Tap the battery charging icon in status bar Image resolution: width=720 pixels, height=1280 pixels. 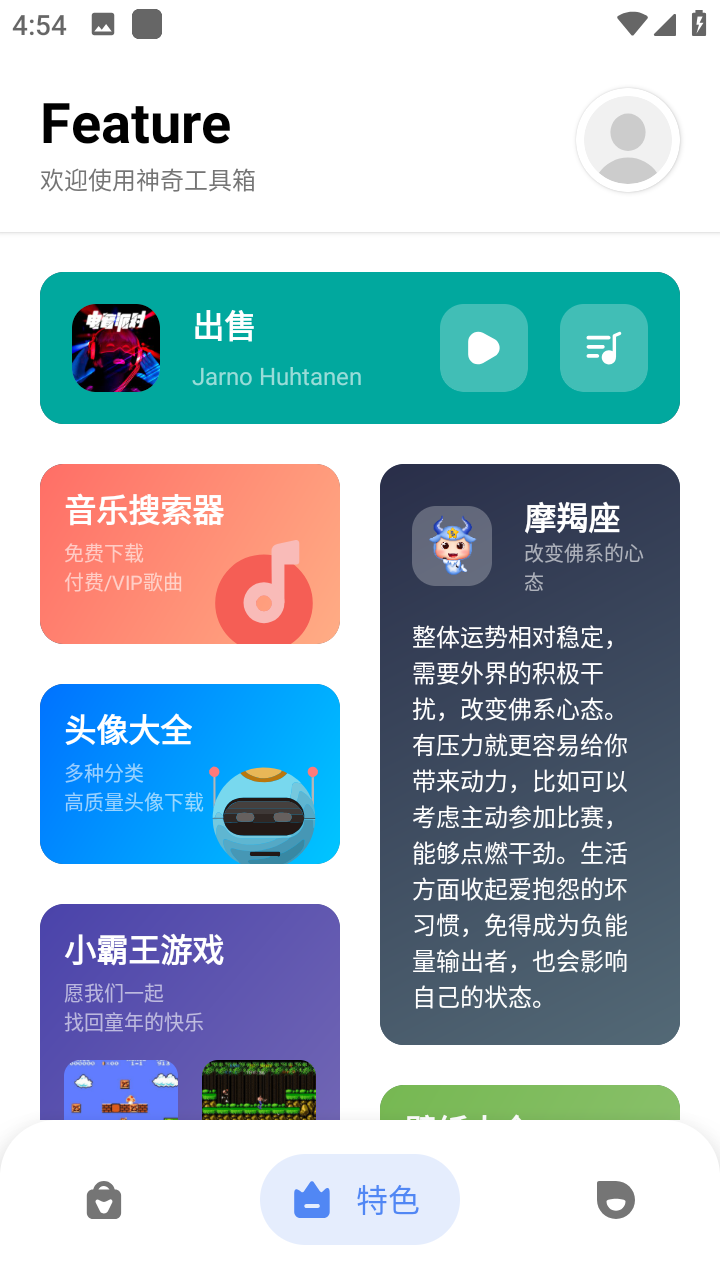point(699,22)
